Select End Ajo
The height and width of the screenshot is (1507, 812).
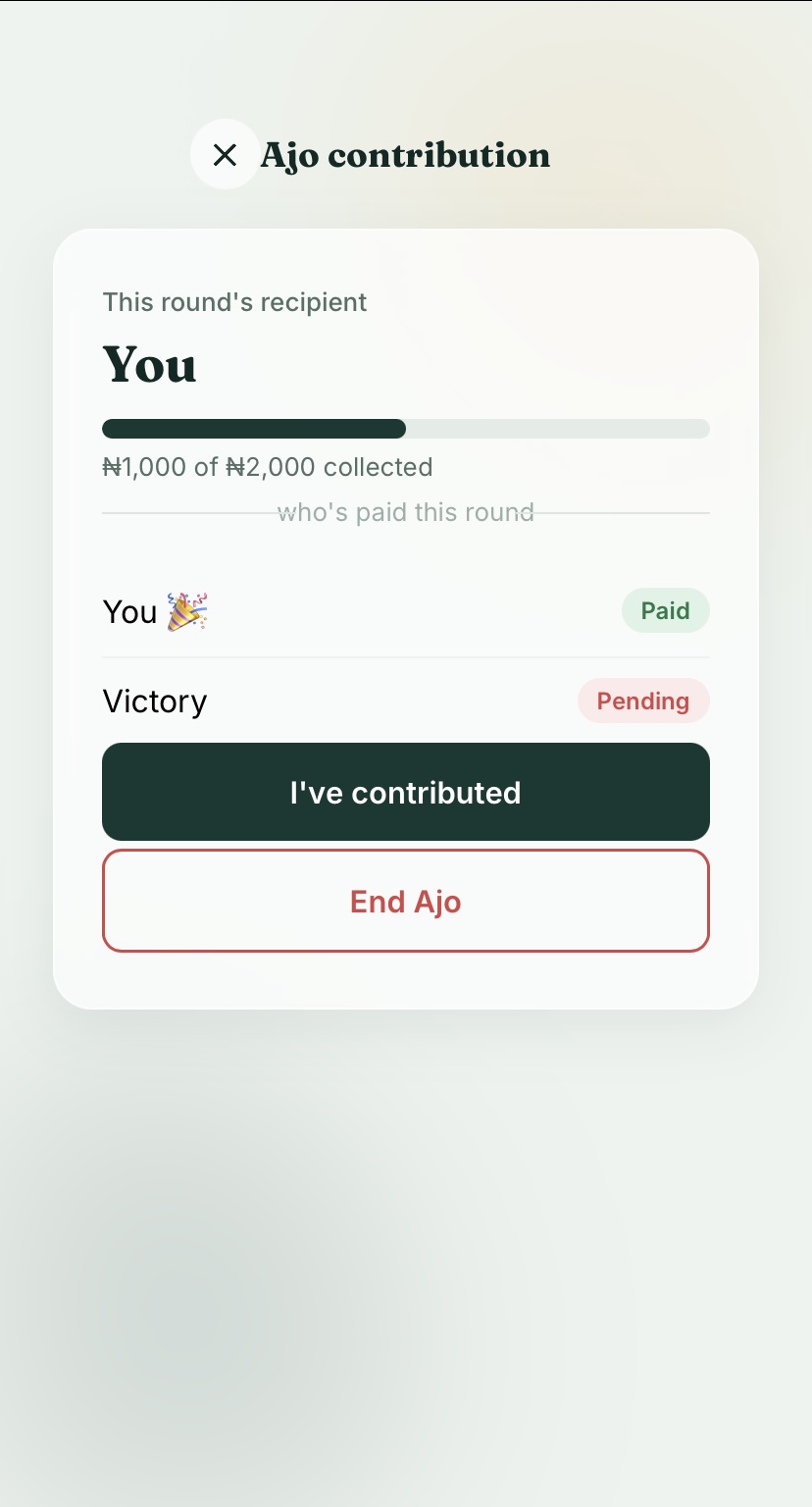[406, 901]
